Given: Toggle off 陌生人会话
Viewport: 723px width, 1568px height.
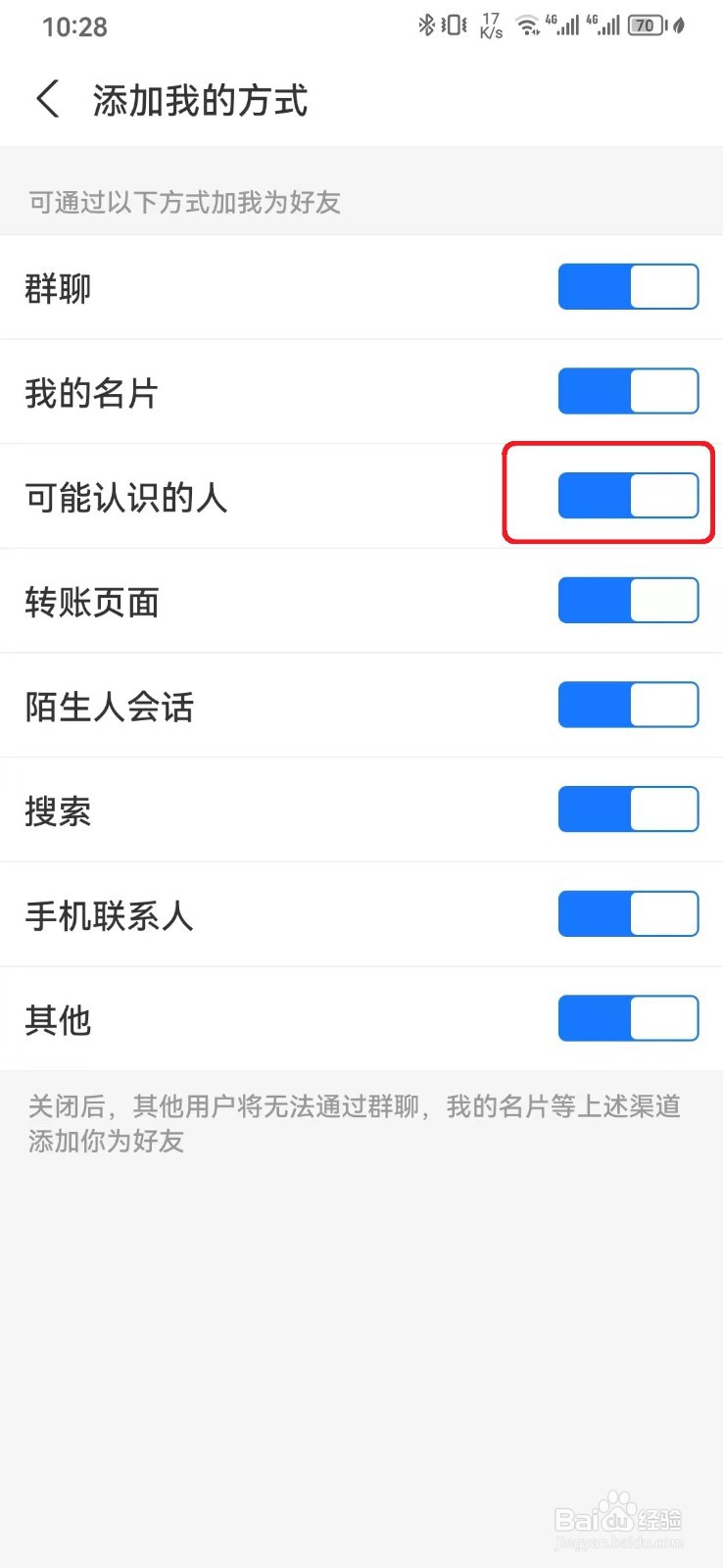Looking at the screenshot, I should [x=628, y=705].
